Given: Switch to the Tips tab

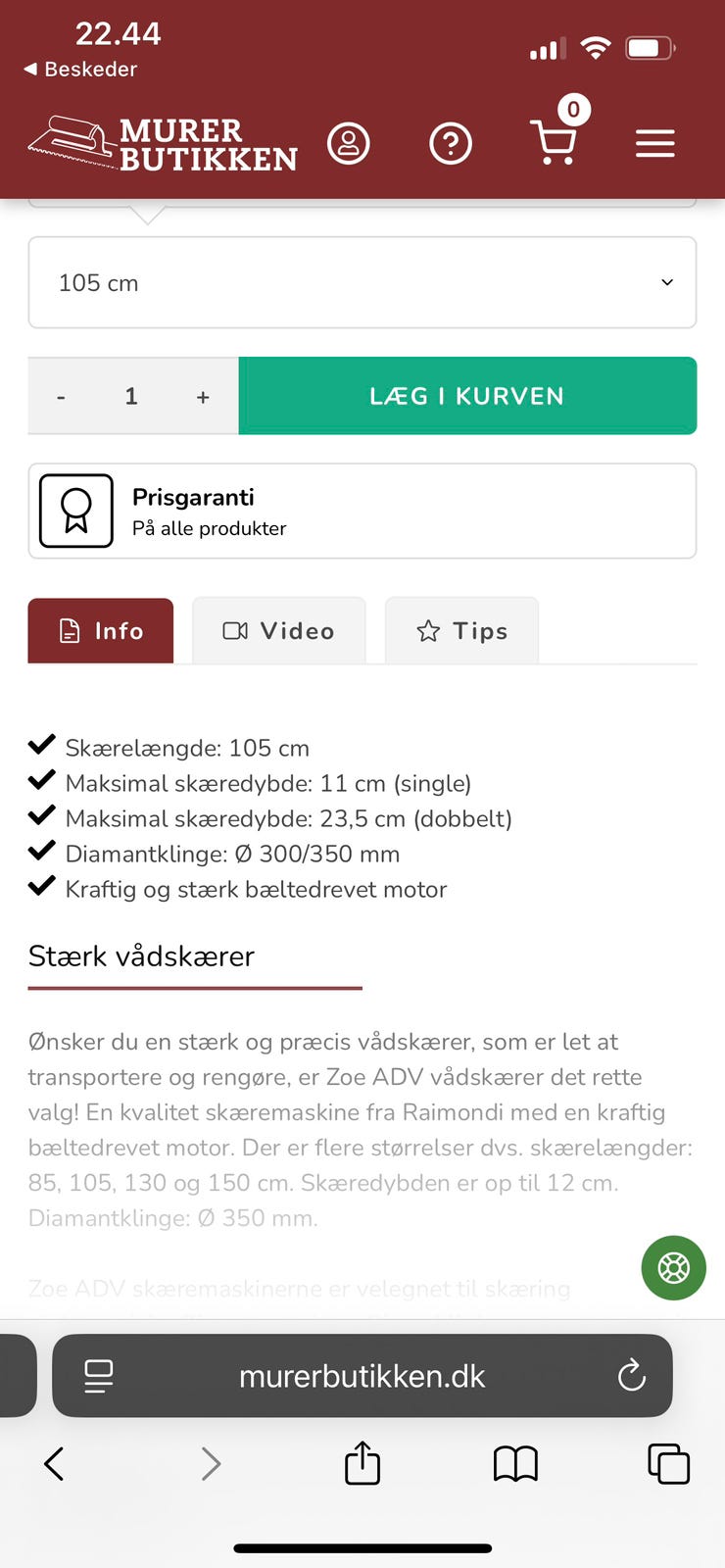Looking at the screenshot, I should [x=461, y=631].
